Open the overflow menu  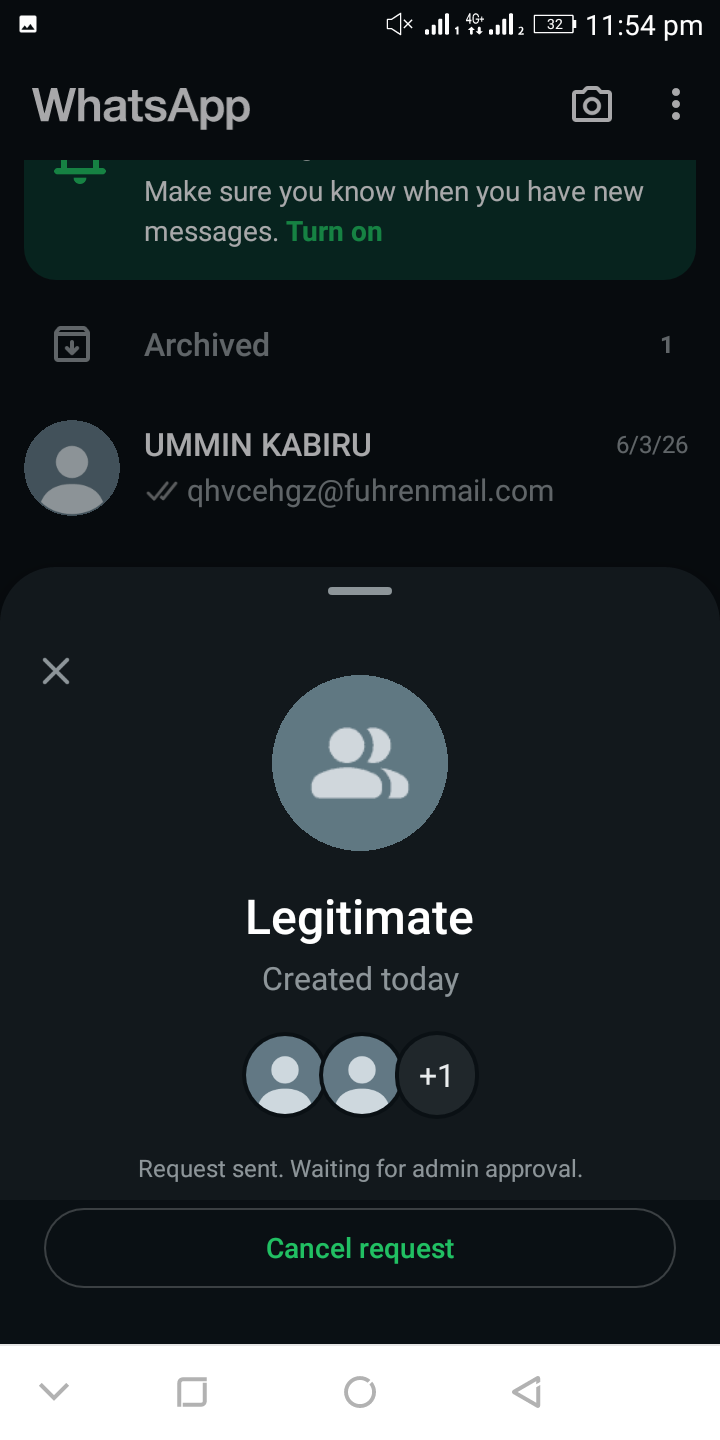tap(676, 105)
